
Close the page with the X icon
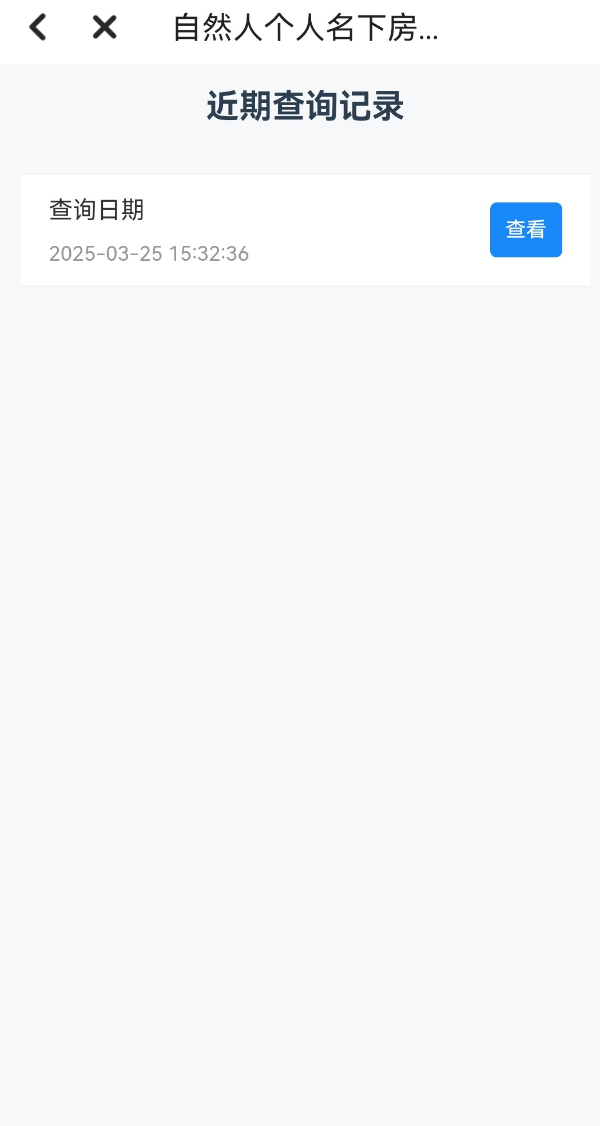(105, 27)
